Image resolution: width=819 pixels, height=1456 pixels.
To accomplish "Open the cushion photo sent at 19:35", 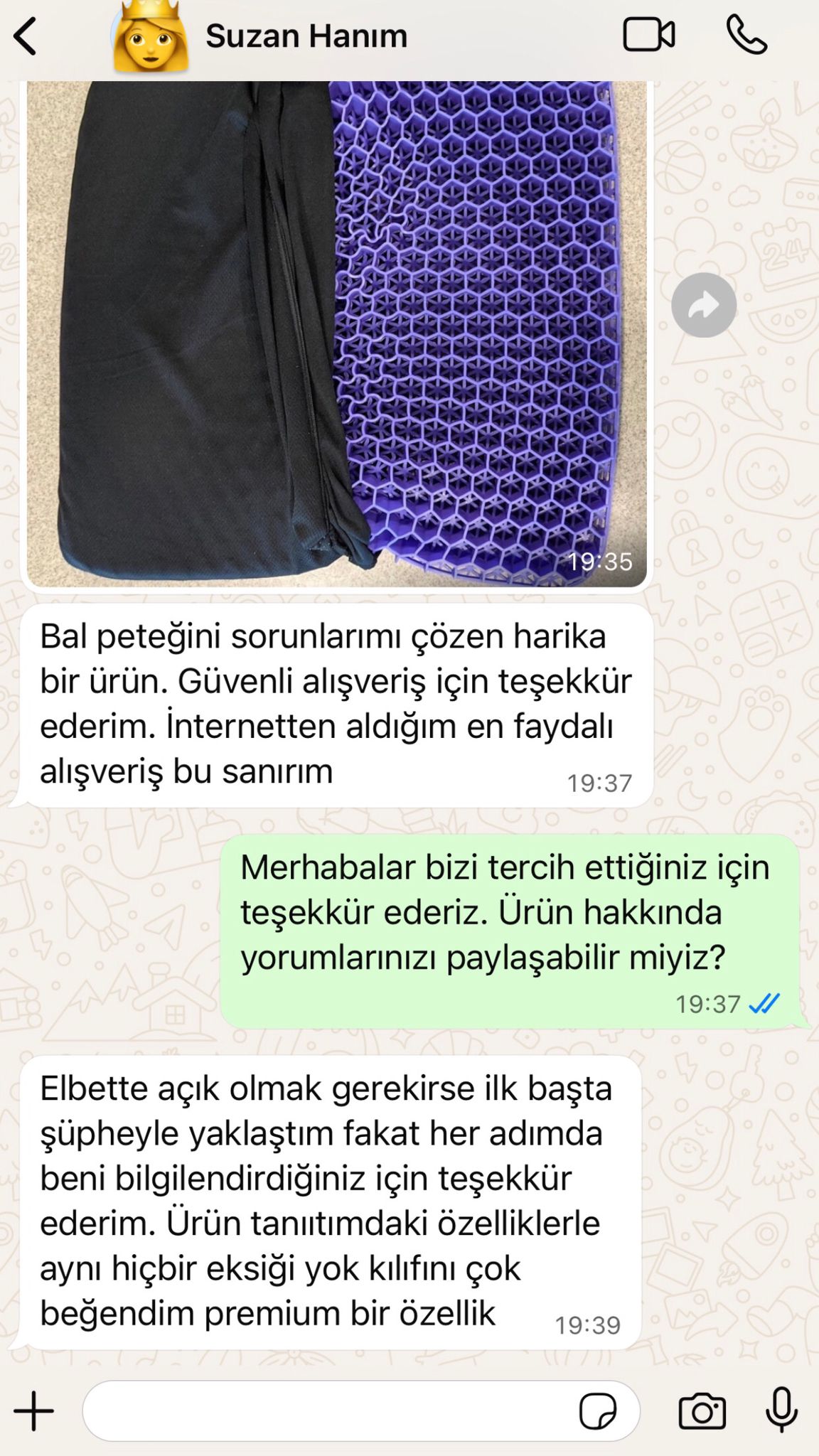I will (336, 334).
